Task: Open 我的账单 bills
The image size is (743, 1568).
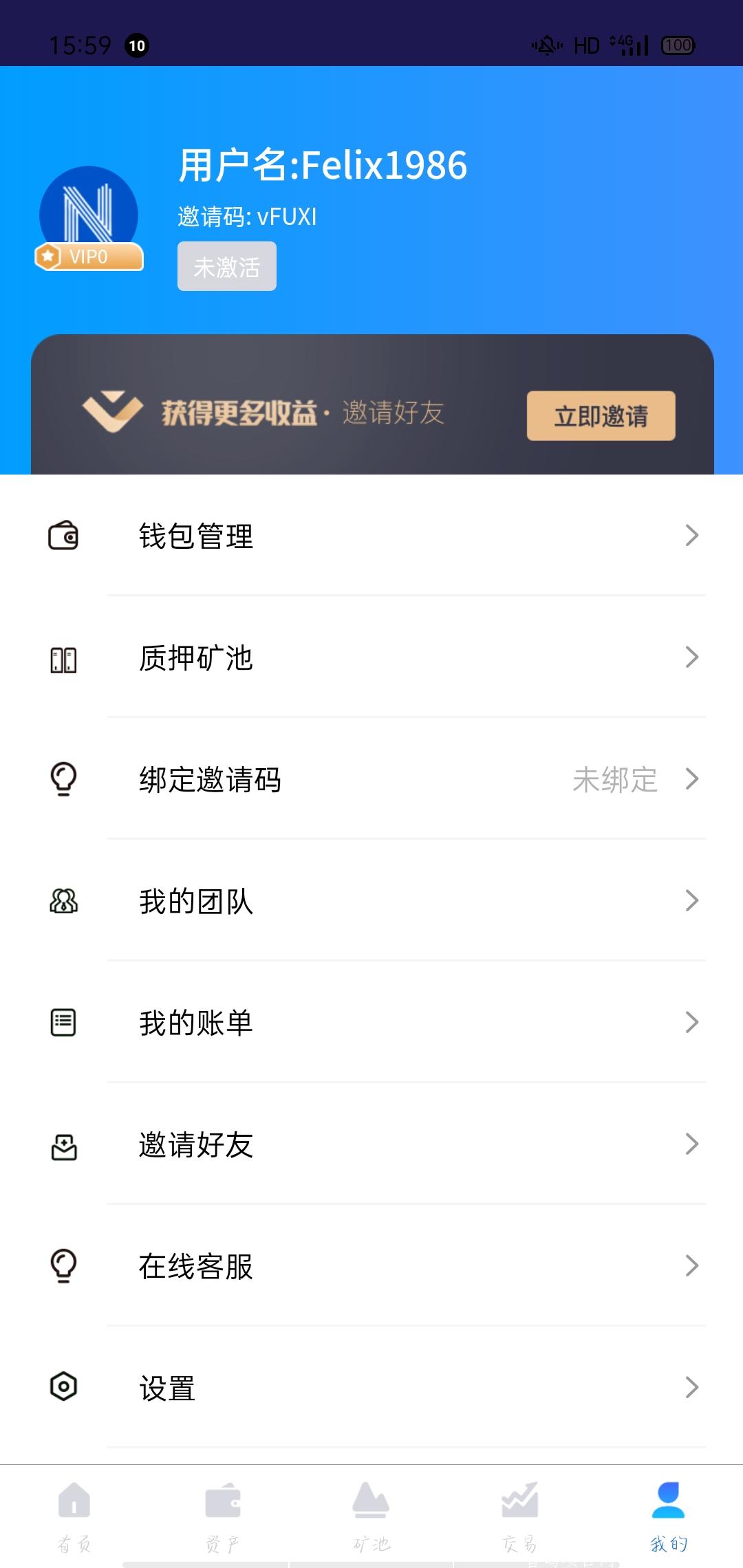Action: [371, 1023]
